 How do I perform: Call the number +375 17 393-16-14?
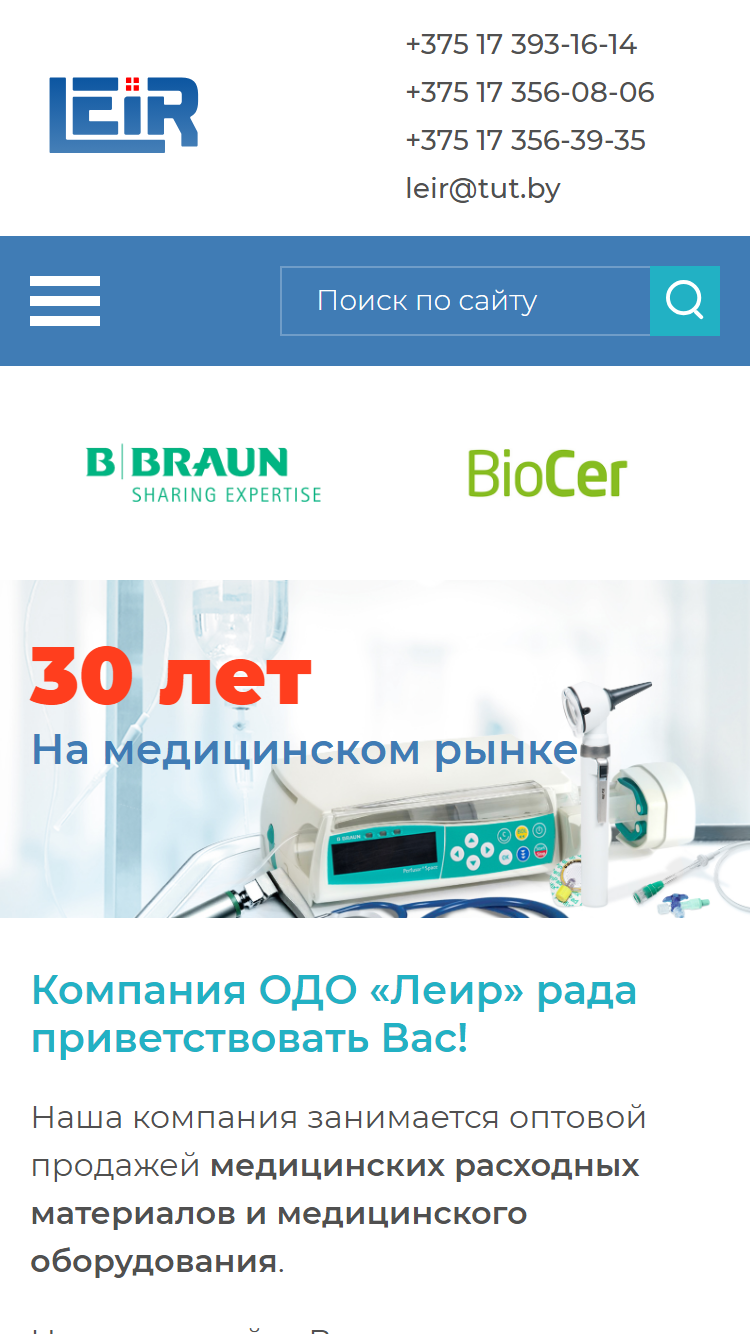pos(521,45)
